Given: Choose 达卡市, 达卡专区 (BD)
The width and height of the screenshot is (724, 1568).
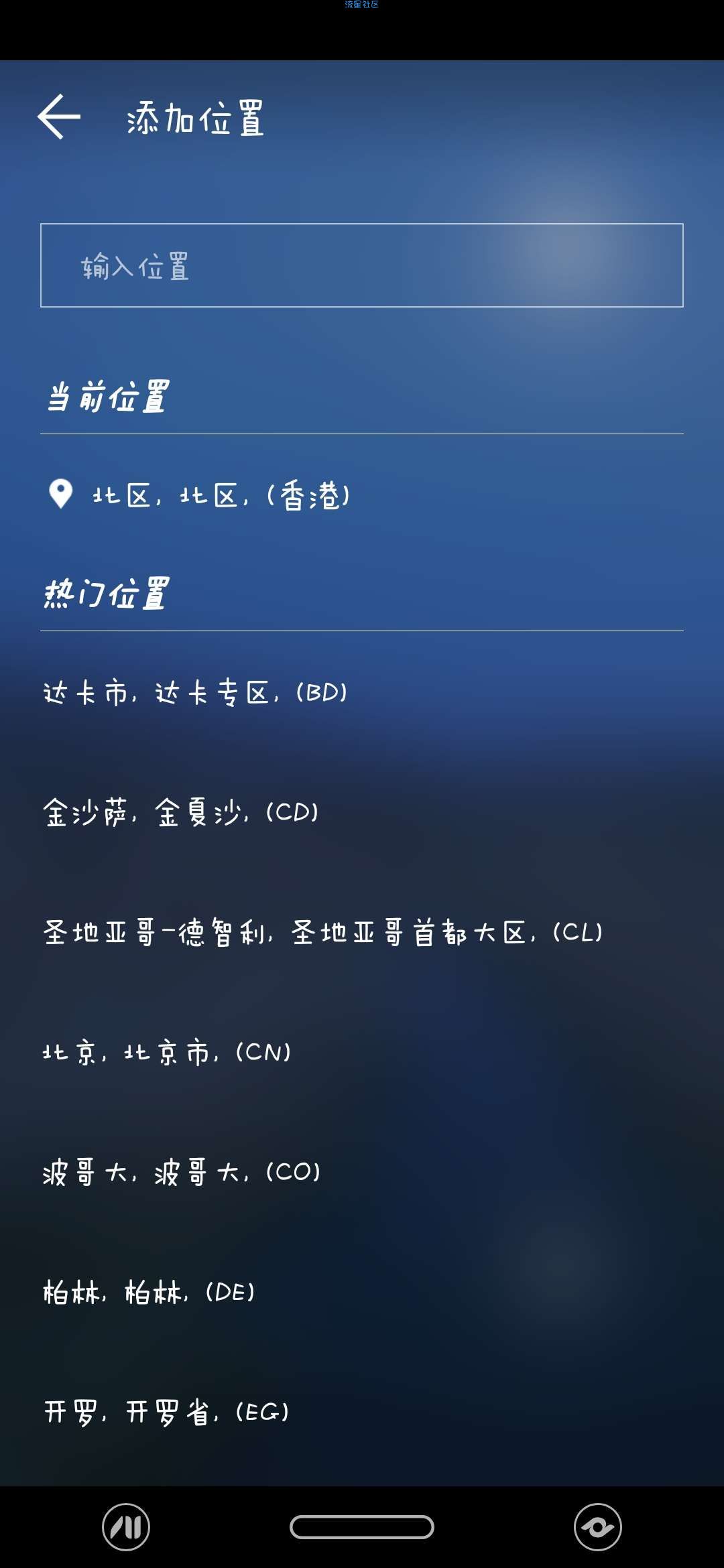Looking at the screenshot, I should 196,692.
